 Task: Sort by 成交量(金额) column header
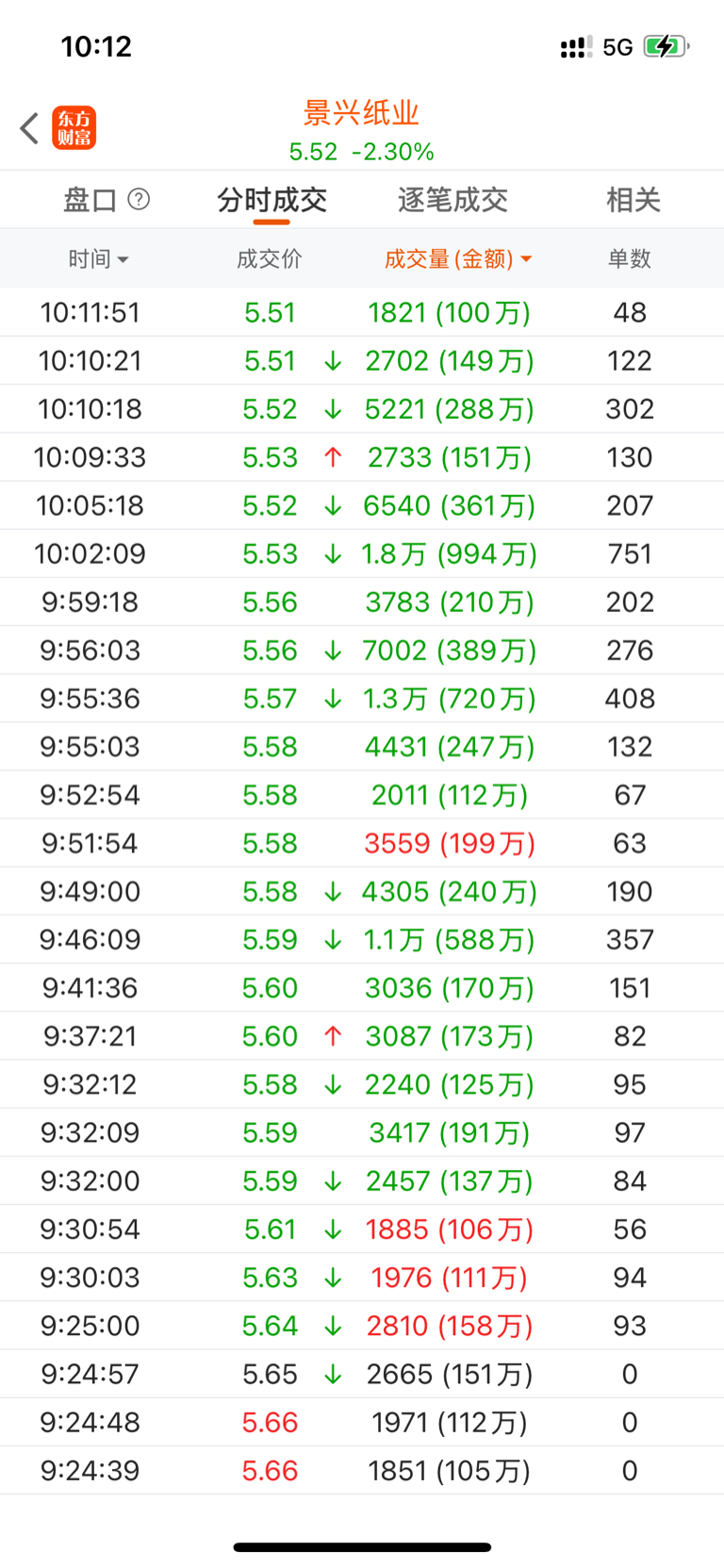pyautogui.click(x=457, y=258)
